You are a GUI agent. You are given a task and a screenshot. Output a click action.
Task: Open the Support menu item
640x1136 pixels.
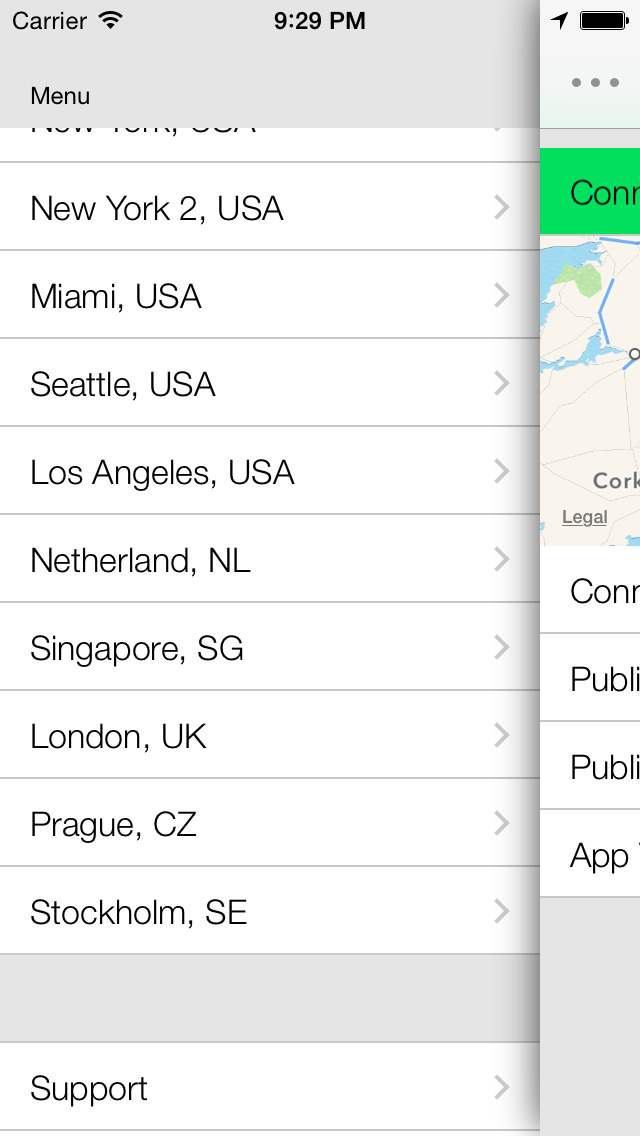coord(268,1088)
